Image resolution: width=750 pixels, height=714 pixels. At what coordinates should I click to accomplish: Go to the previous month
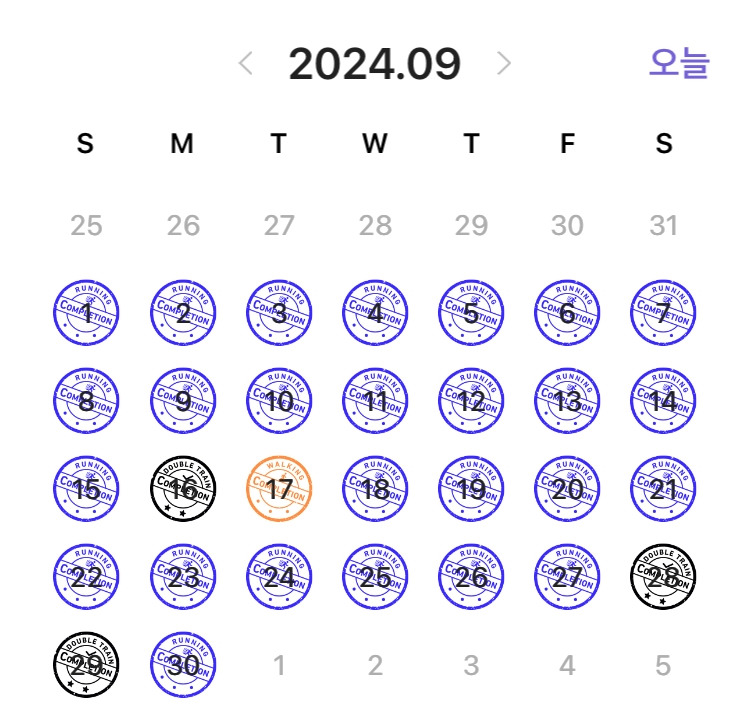(x=246, y=64)
